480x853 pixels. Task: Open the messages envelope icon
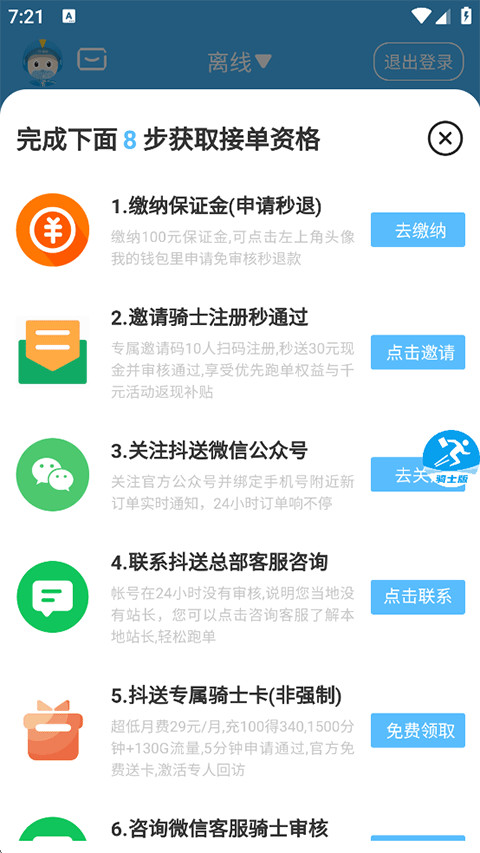(x=92, y=59)
